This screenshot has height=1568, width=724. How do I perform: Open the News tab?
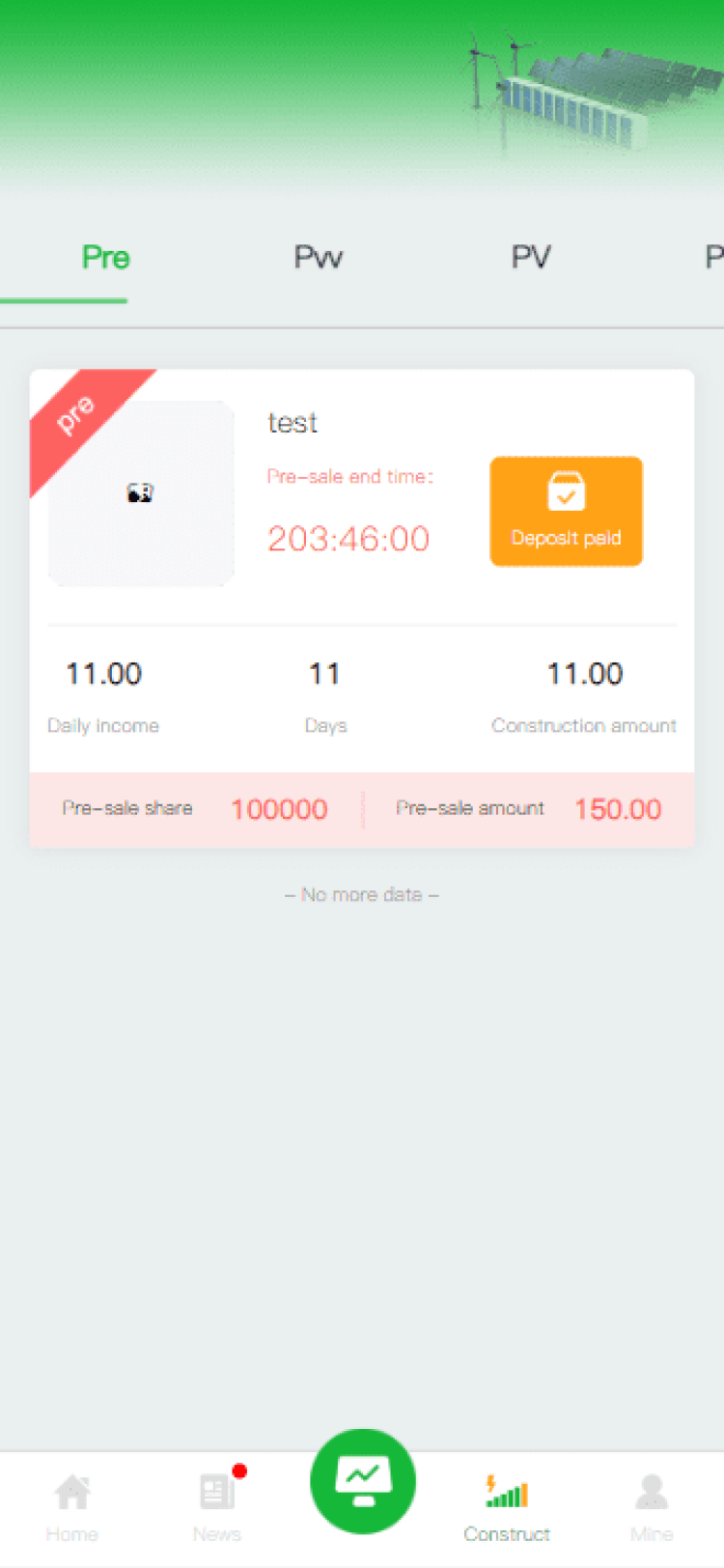click(217, 1507)
